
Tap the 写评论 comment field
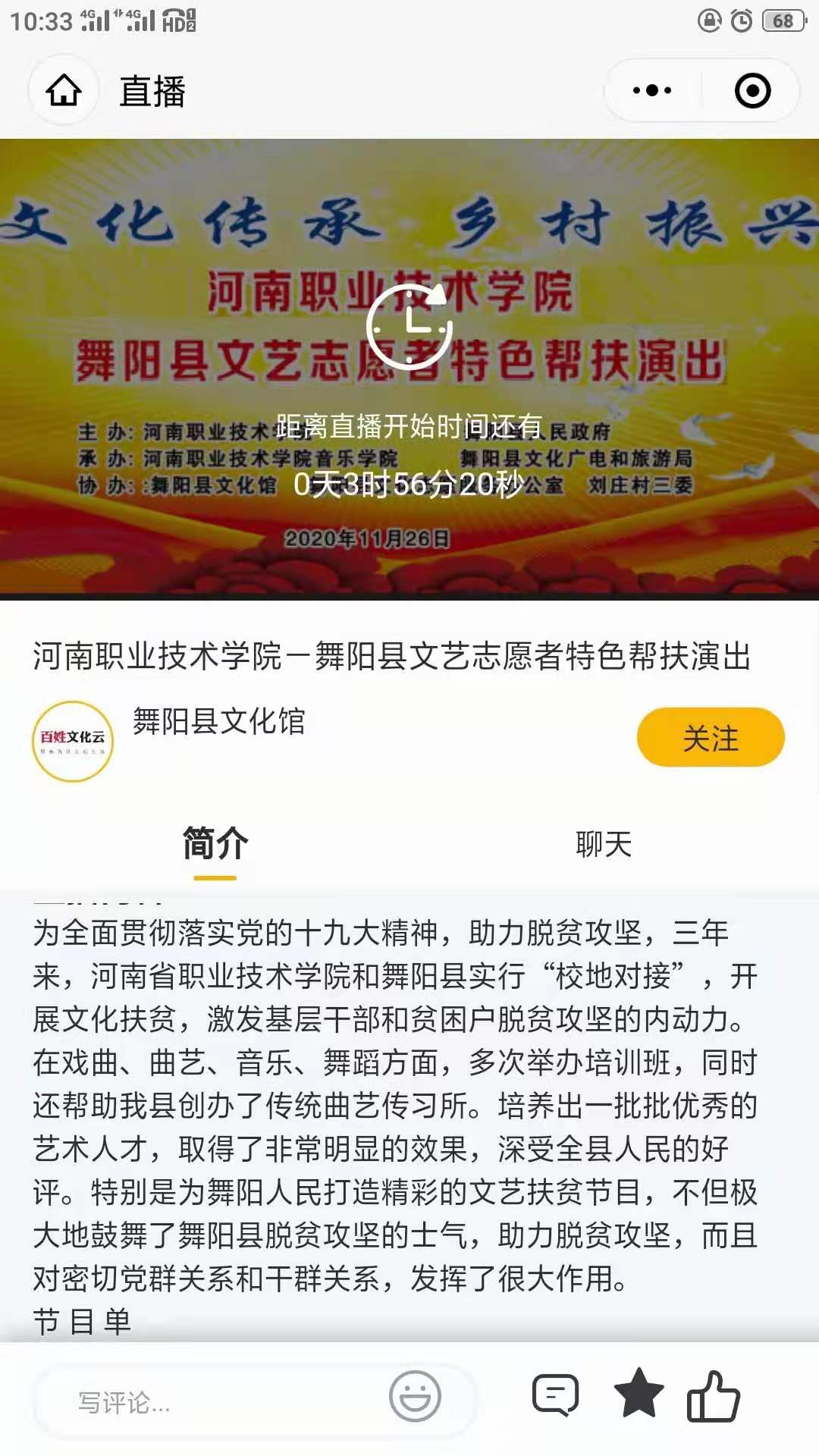coord(212,1402)
